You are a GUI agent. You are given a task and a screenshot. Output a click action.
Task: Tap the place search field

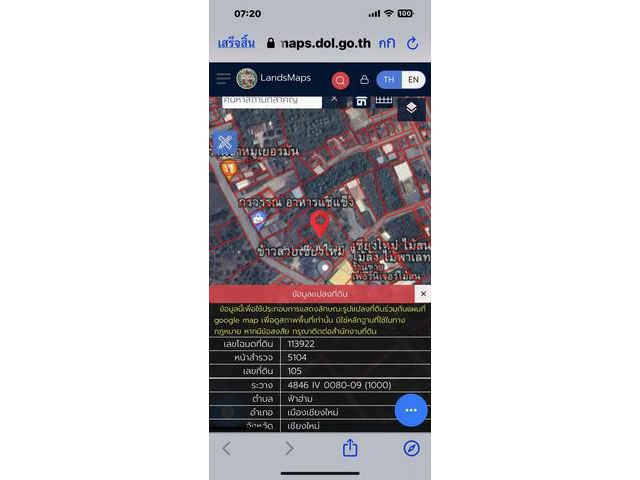270,100
